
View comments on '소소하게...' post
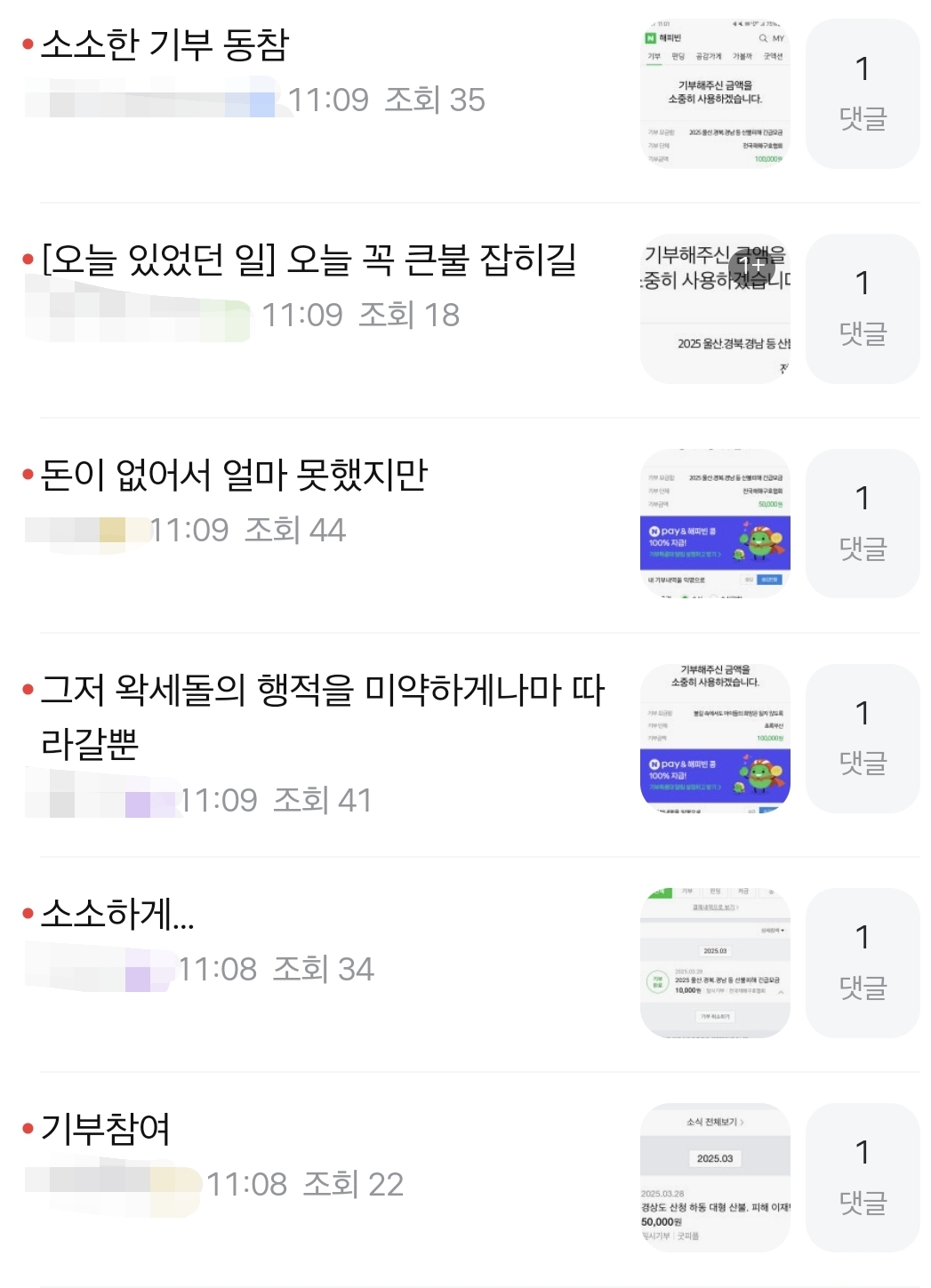862,963
